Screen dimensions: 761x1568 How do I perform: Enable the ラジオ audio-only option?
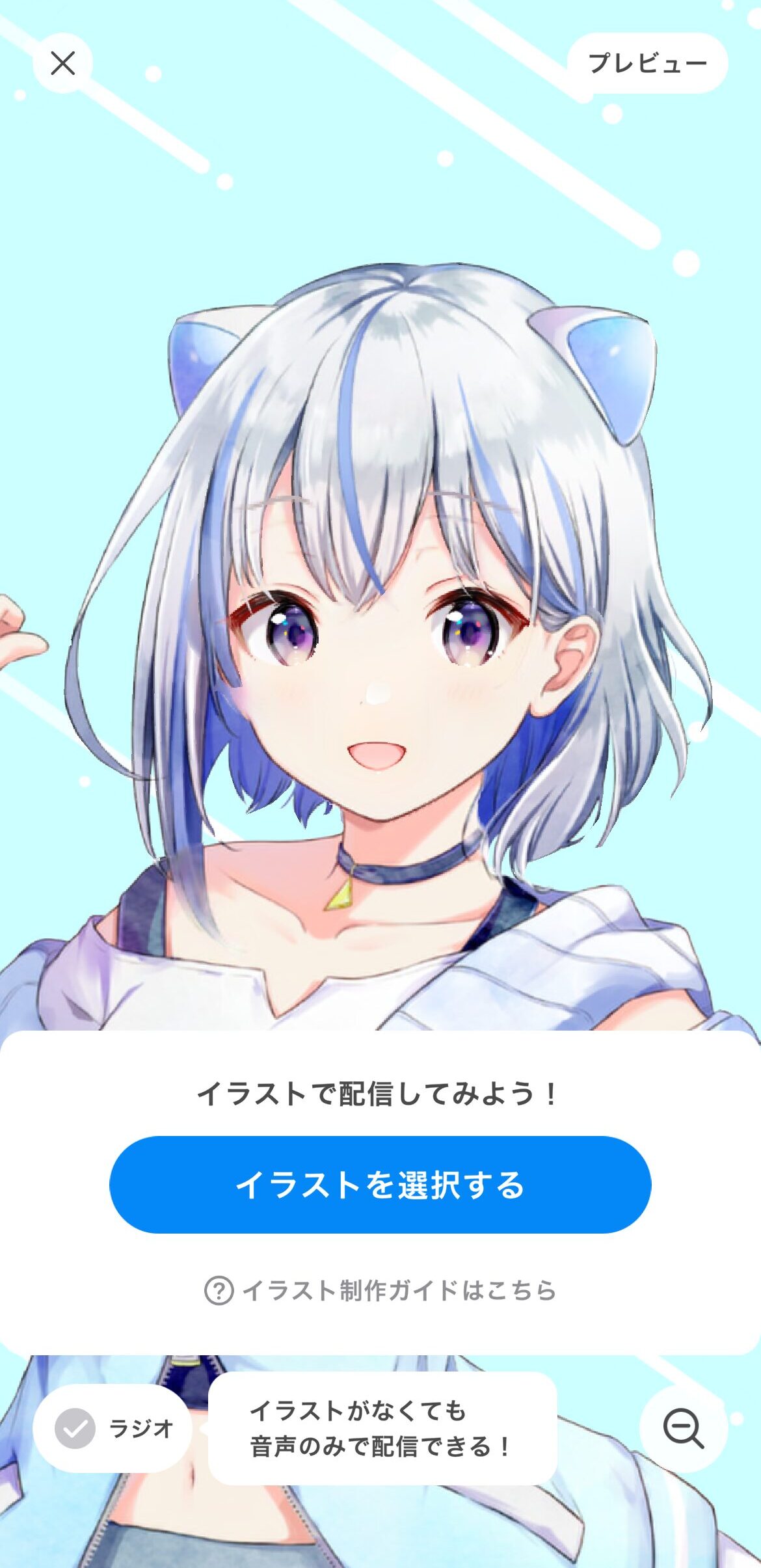(x=112, y=1429)
